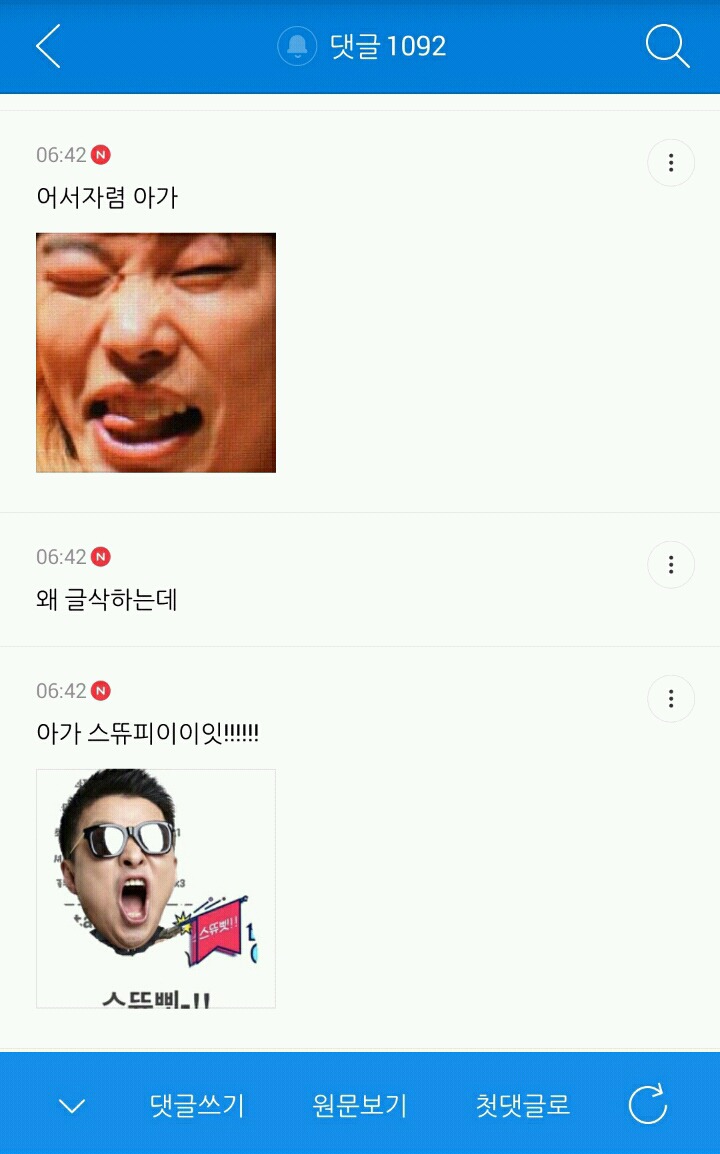The image size is (720, 1154).
Task: Open the overflow menu for the '어서자렴 아가' comment
Action: (671, 163)
